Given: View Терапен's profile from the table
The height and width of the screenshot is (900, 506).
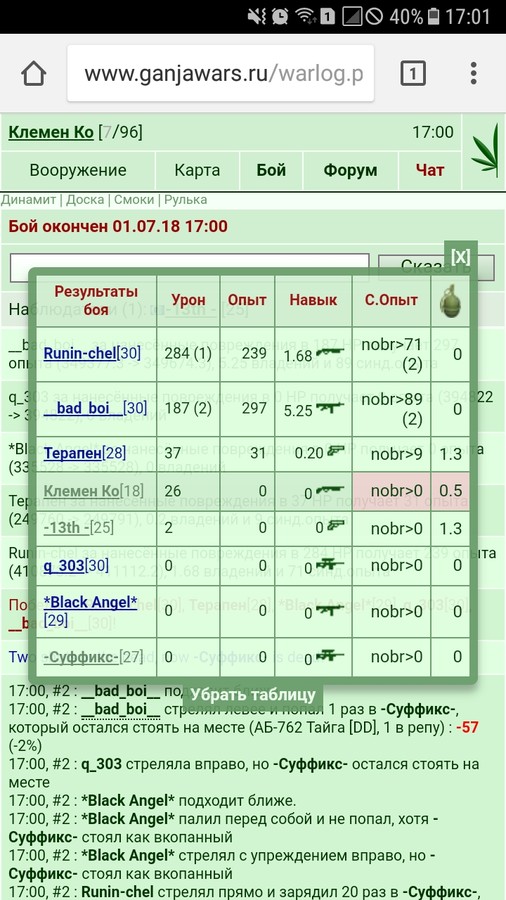Looking at the screenshot, I should (73, 453).
